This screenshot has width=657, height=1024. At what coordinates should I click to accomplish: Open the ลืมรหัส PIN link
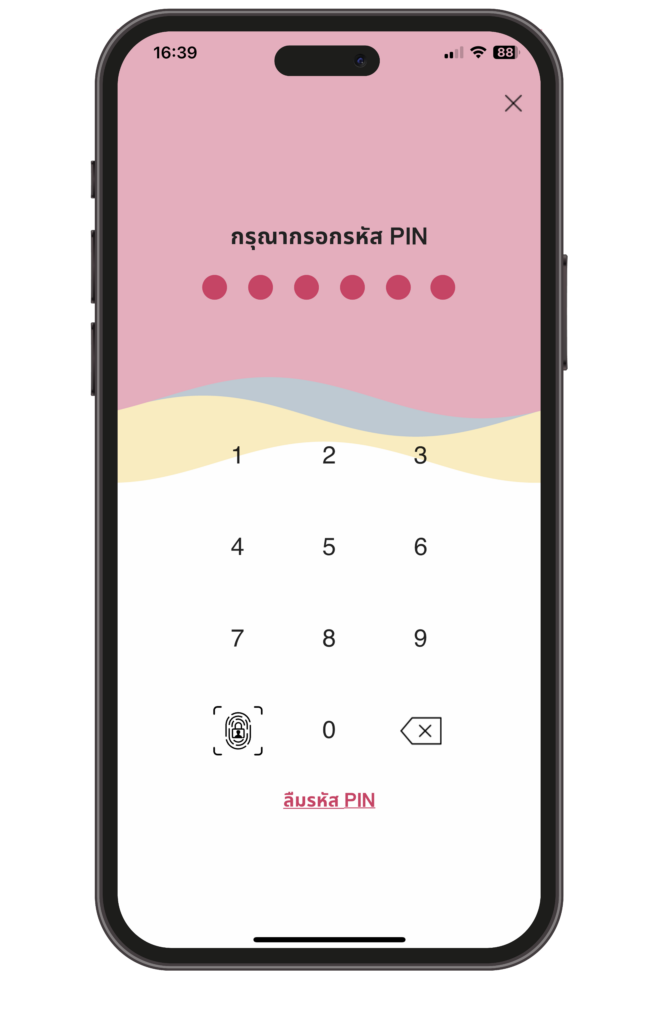[329, 800]
